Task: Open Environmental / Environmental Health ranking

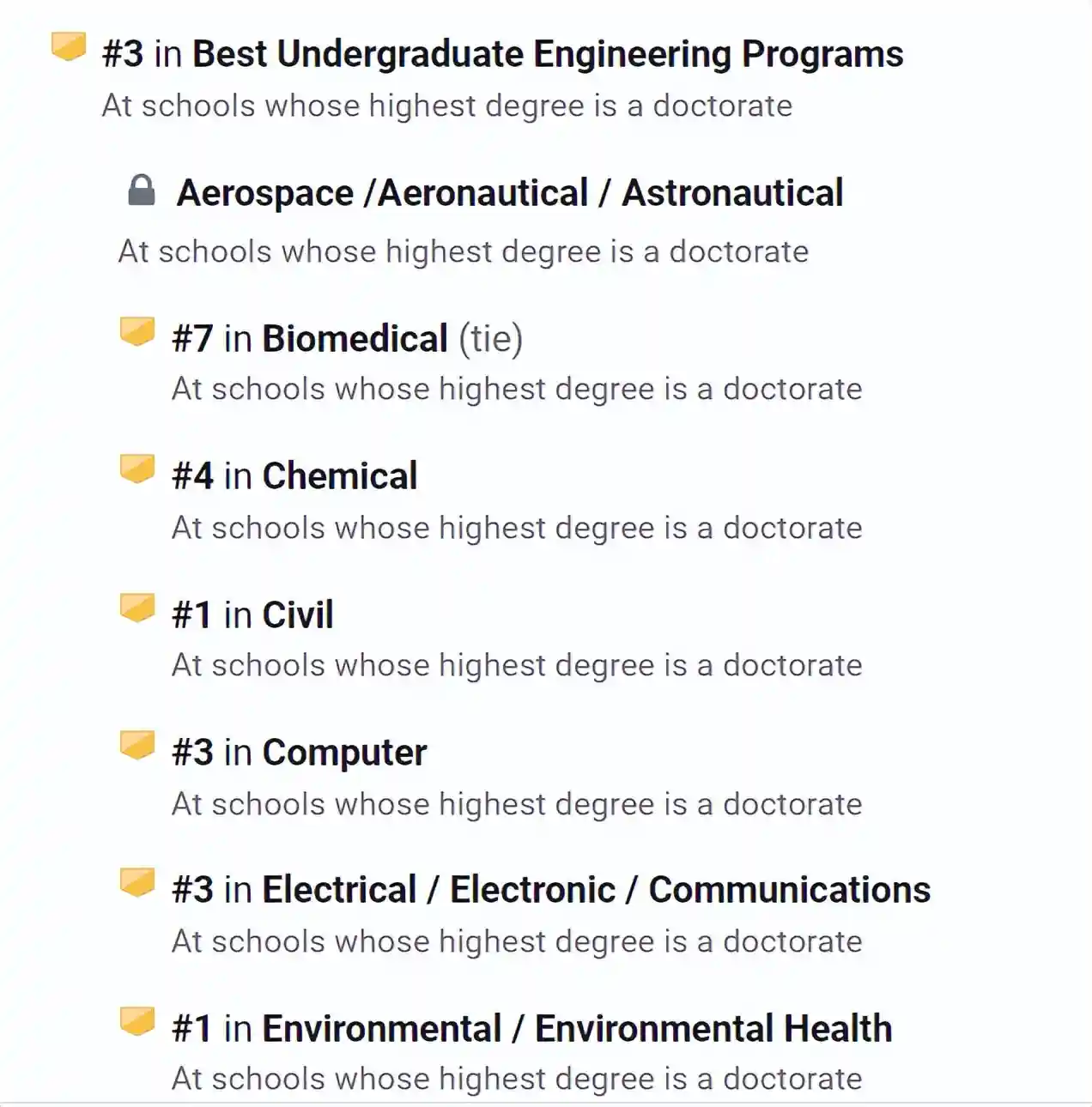Action: pyautogui.click(x=576, y=1029)
